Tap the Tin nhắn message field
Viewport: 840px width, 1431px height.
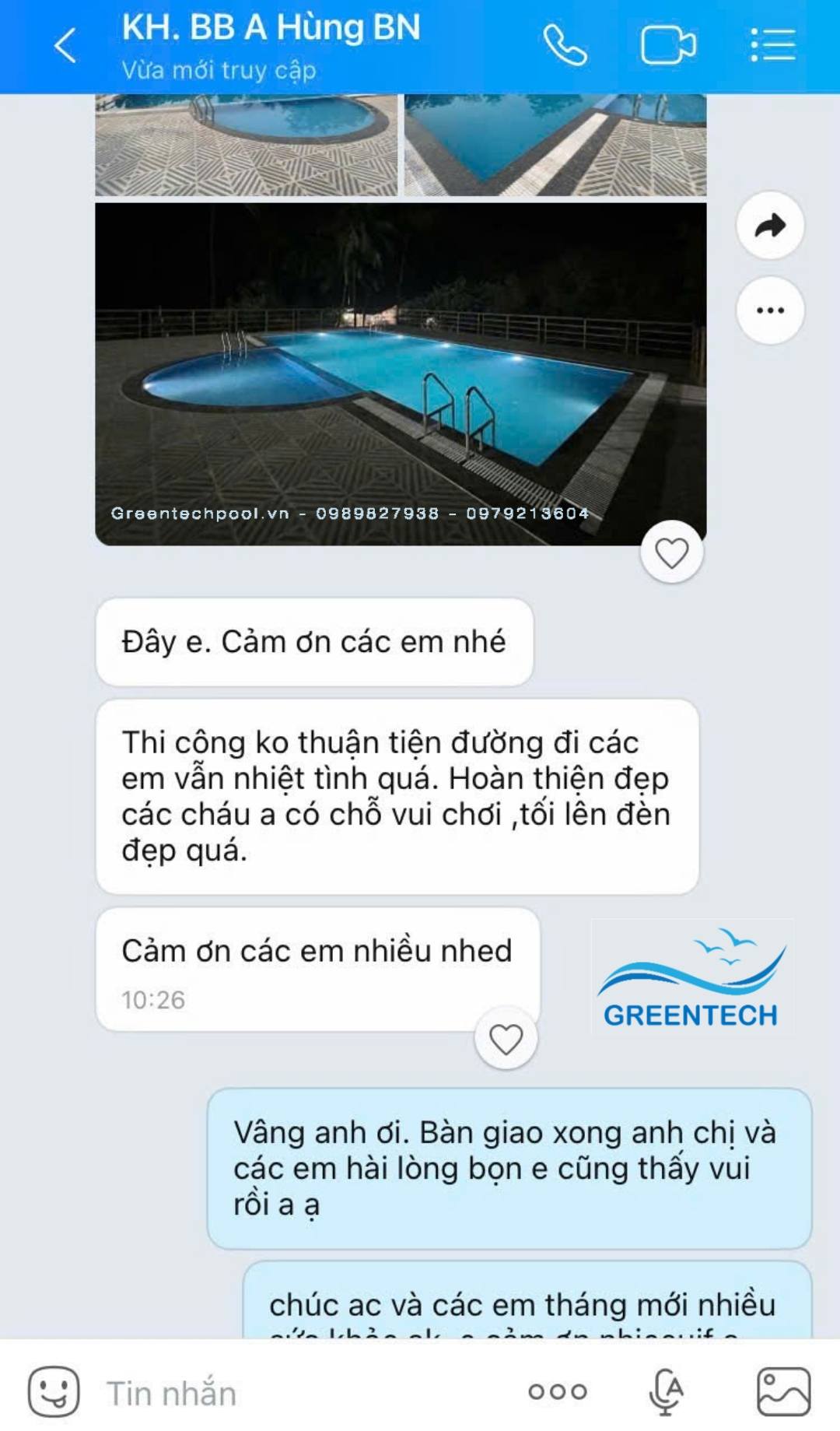click(x=296, y=1393)
